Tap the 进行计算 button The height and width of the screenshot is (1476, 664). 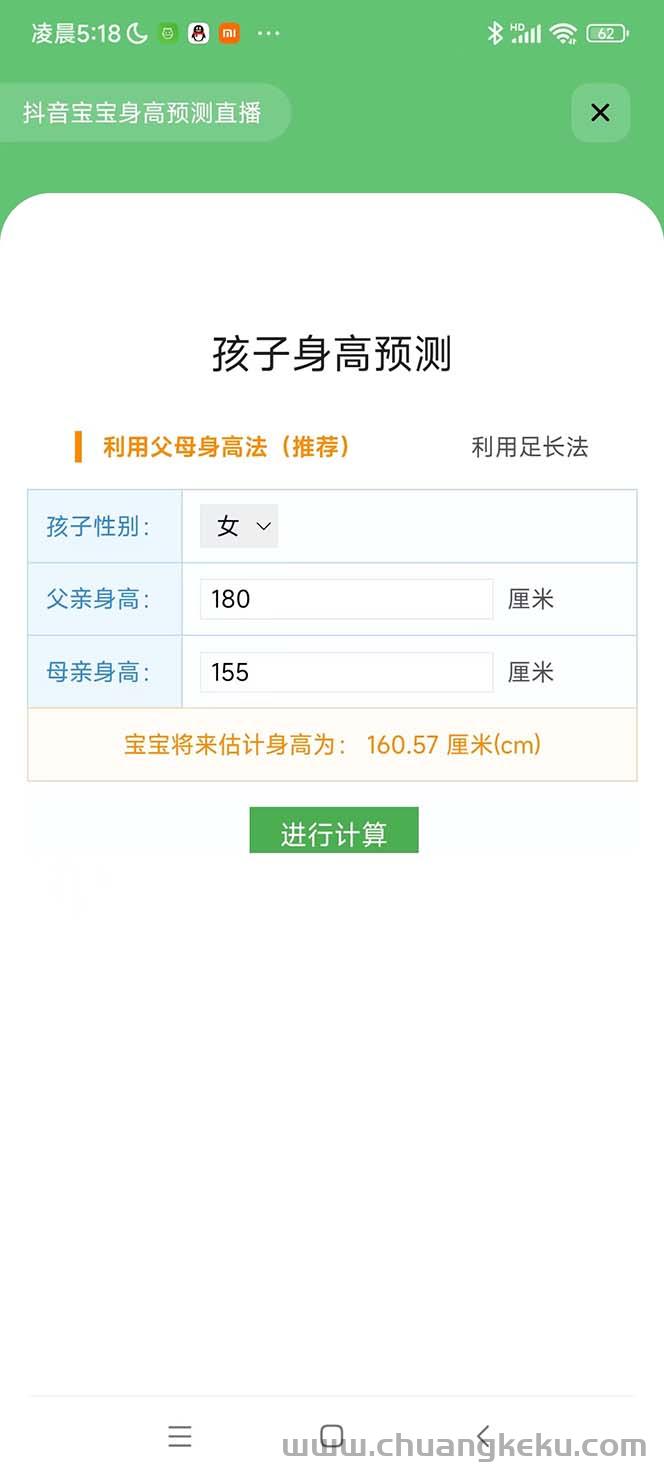point(334,831)
